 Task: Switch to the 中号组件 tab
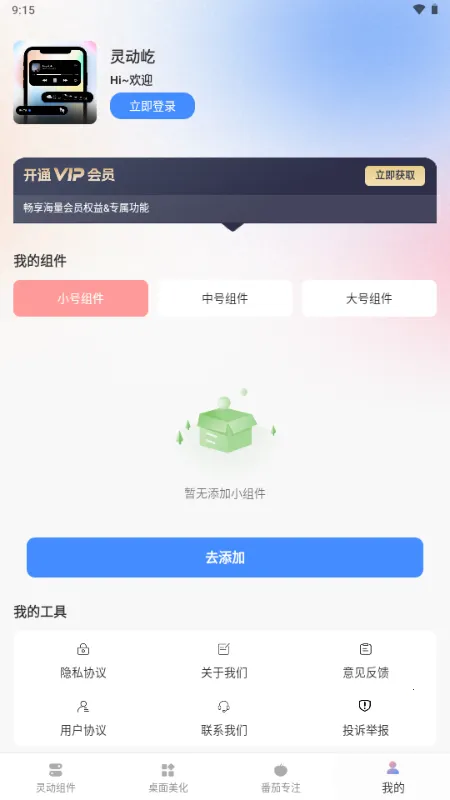pyautogui.click(x=225, y=298)
